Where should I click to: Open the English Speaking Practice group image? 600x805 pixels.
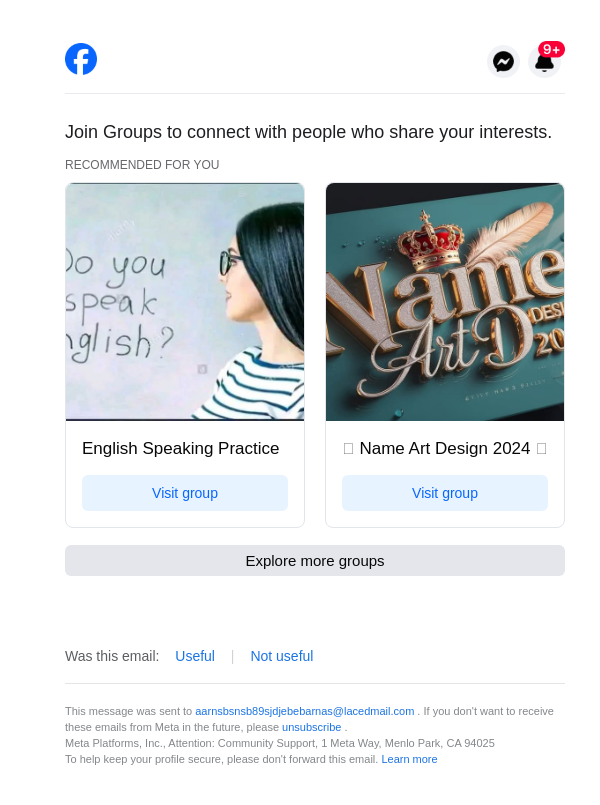coord(185,301)
